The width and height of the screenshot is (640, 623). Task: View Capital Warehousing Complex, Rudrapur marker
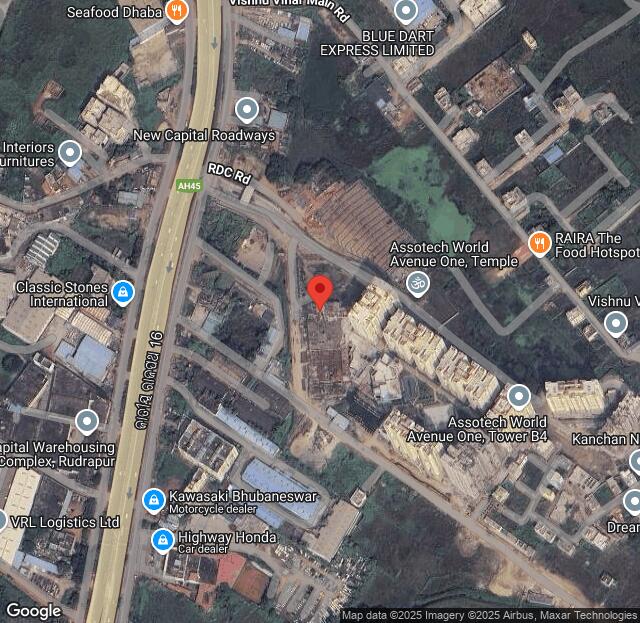[x=87, y=421]
